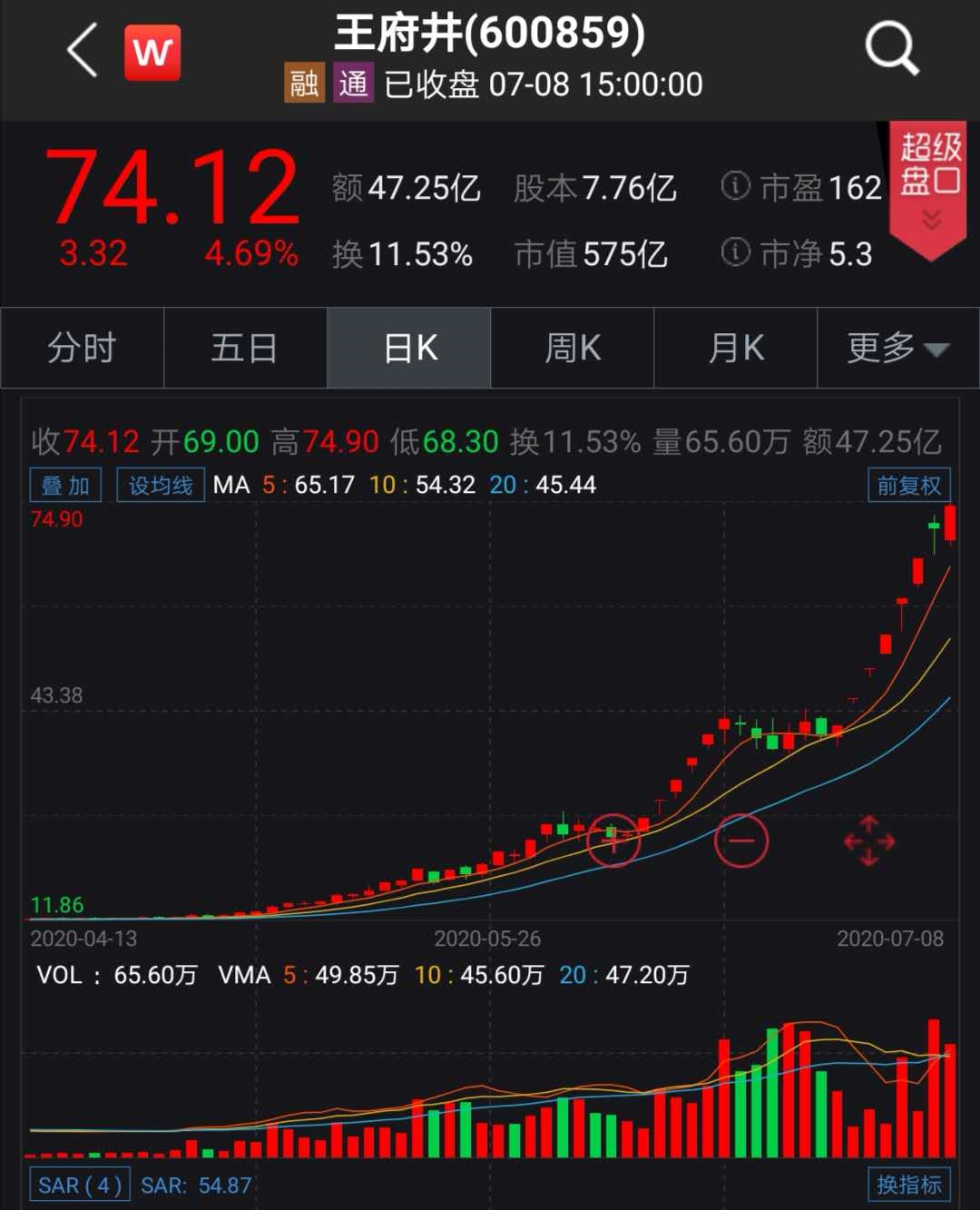
Task: Switch to the 五日 chart tab
Action: (x=245, y=348)
